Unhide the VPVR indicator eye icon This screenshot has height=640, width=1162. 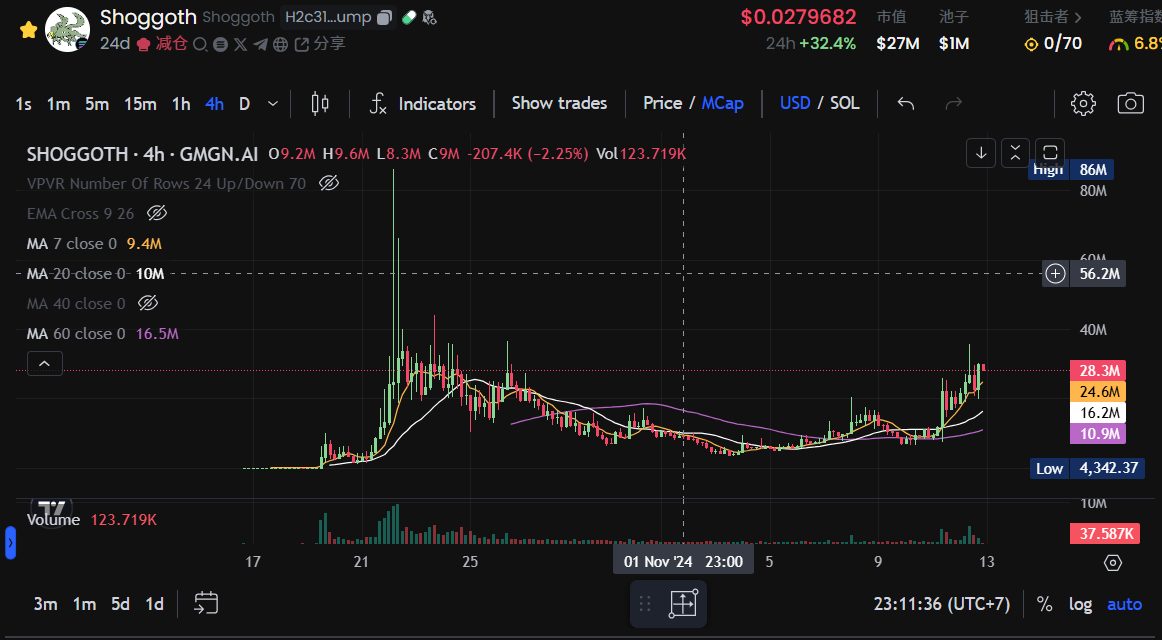(328, 183)
